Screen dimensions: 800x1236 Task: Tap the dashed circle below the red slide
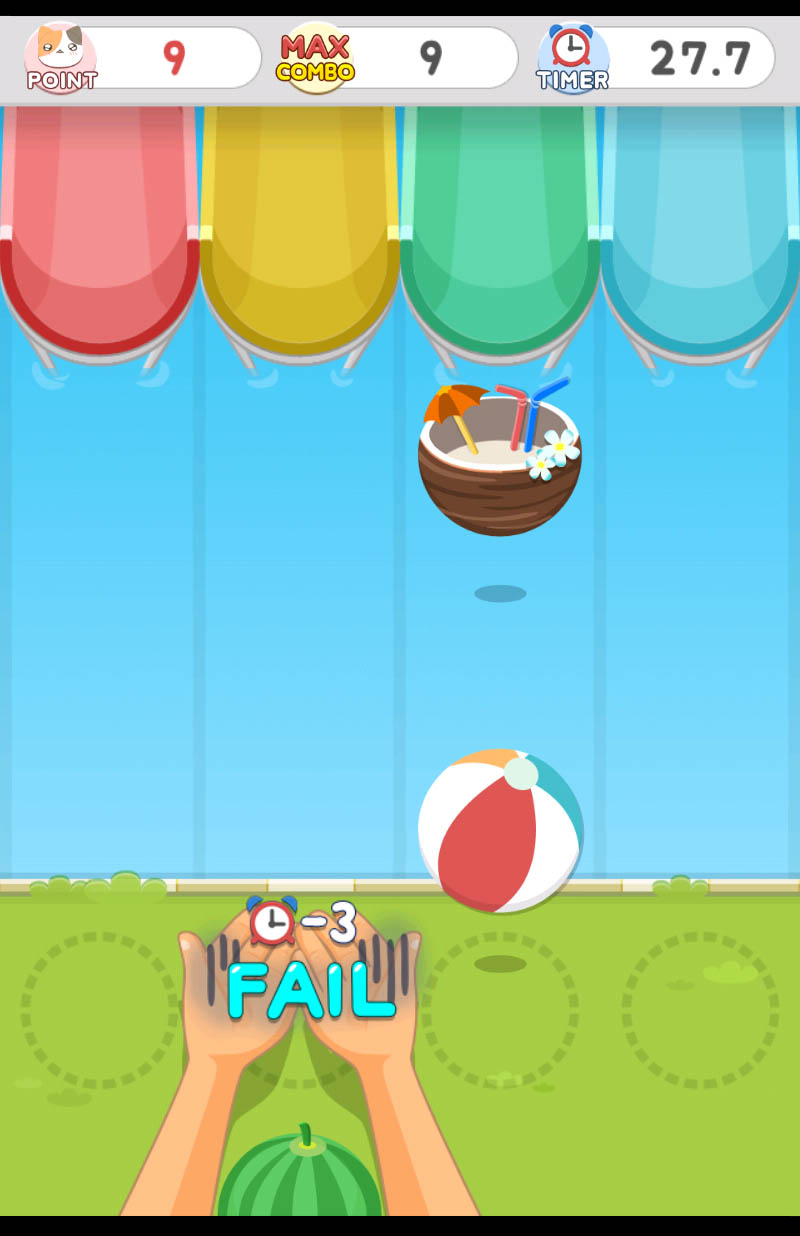[100, 1011]
